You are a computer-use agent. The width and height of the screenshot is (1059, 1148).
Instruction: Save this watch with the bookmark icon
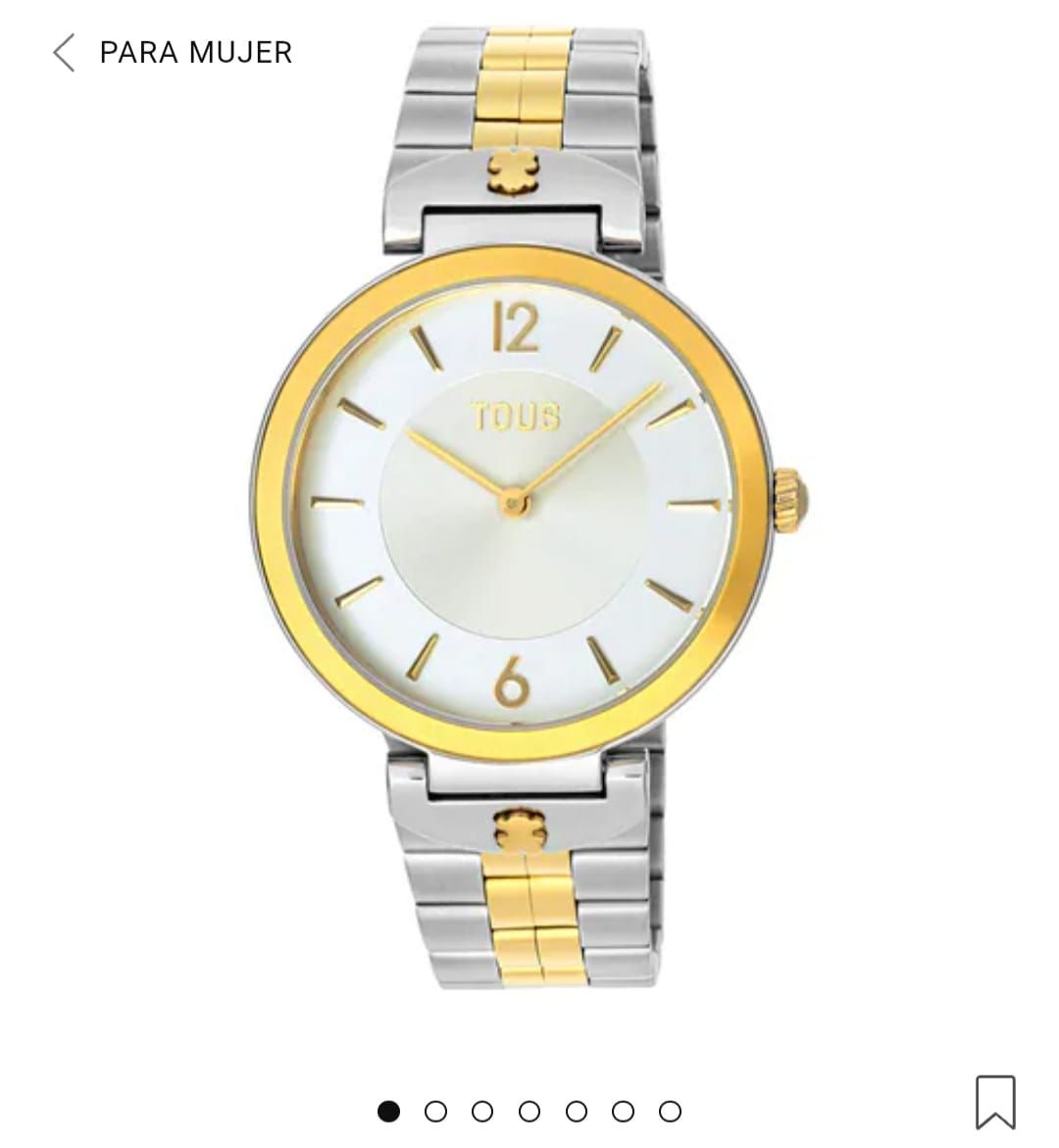pos(994,1102)
